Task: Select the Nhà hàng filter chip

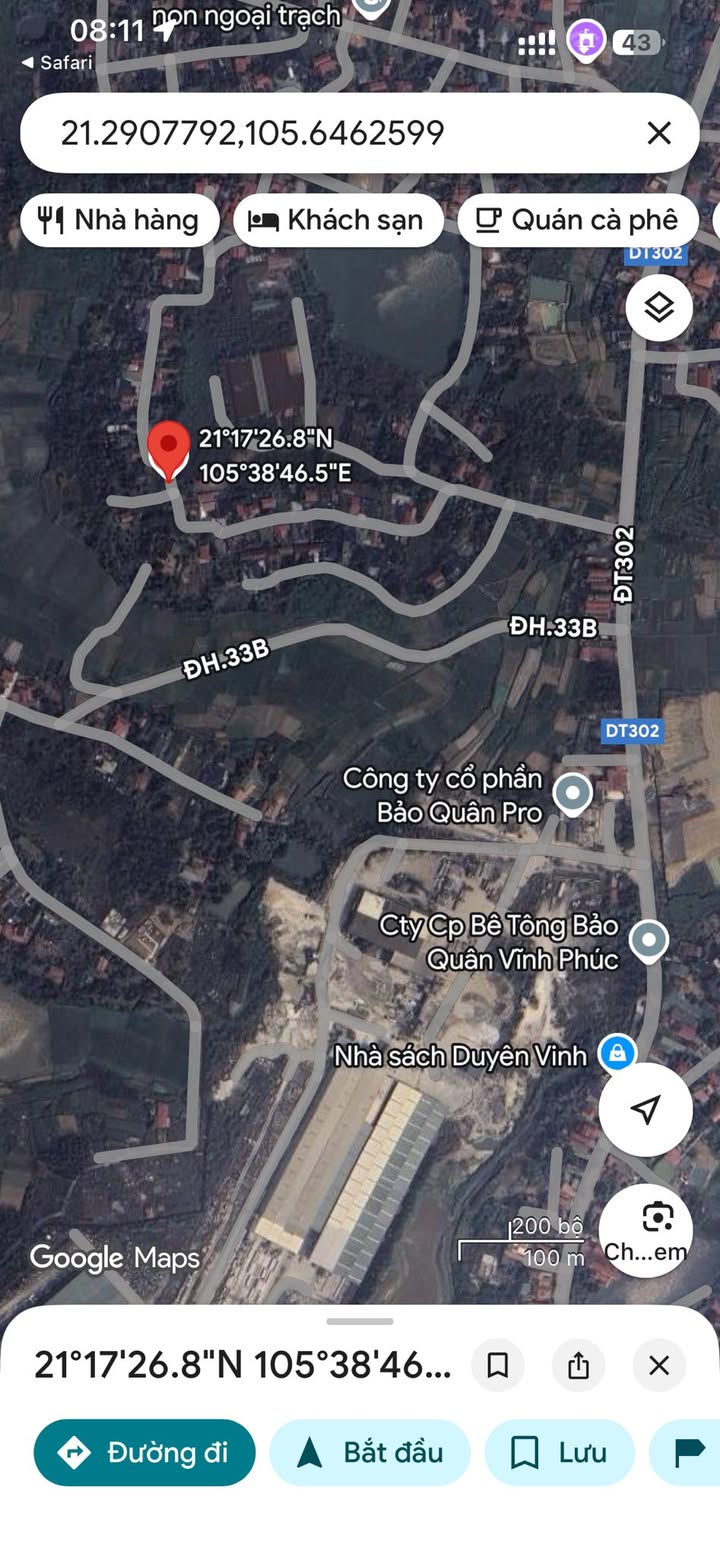Action: (x=120, y=220)
